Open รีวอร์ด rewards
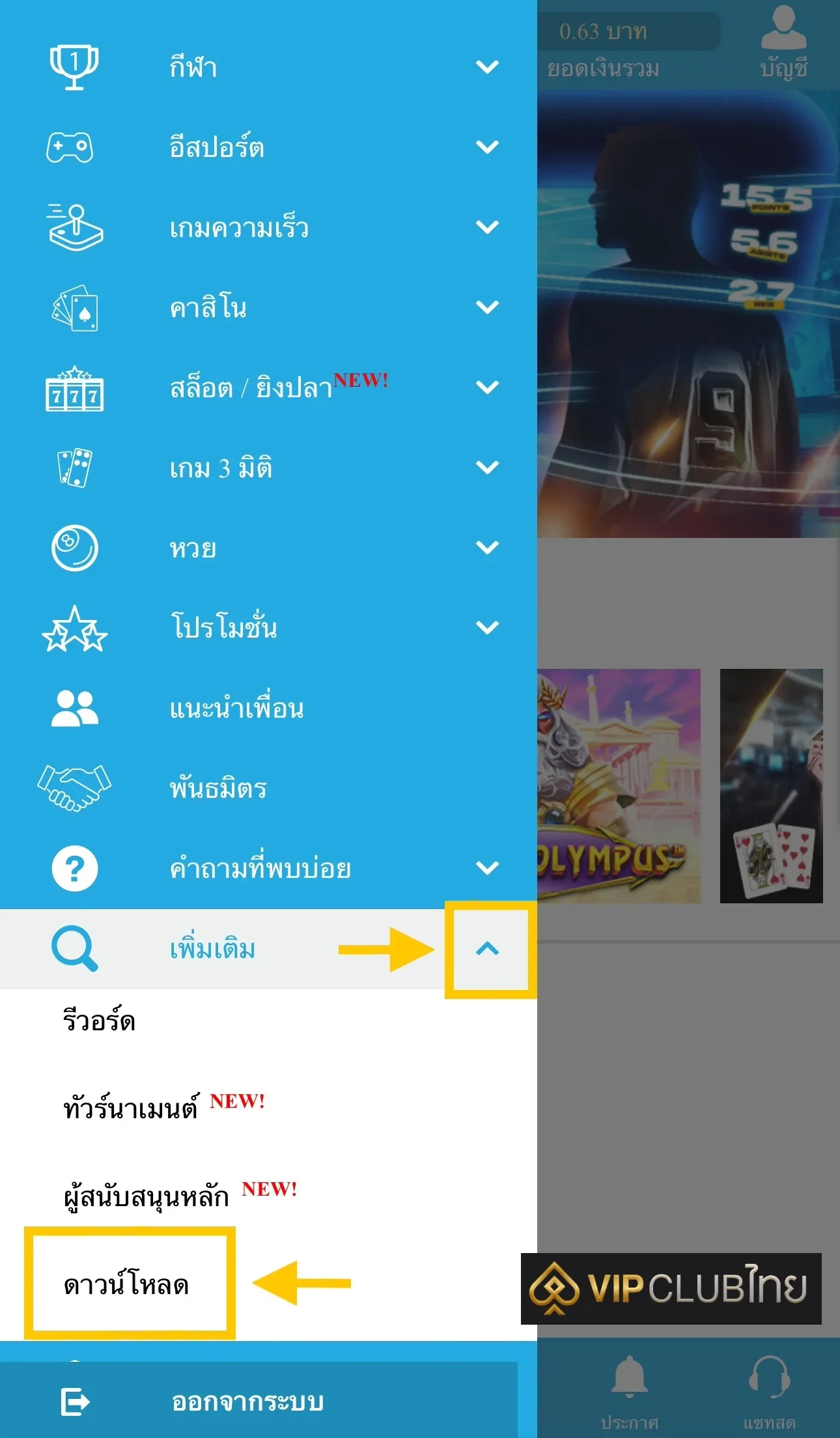The height and width of the screenshot is (1438, 840). (100, 1021)
